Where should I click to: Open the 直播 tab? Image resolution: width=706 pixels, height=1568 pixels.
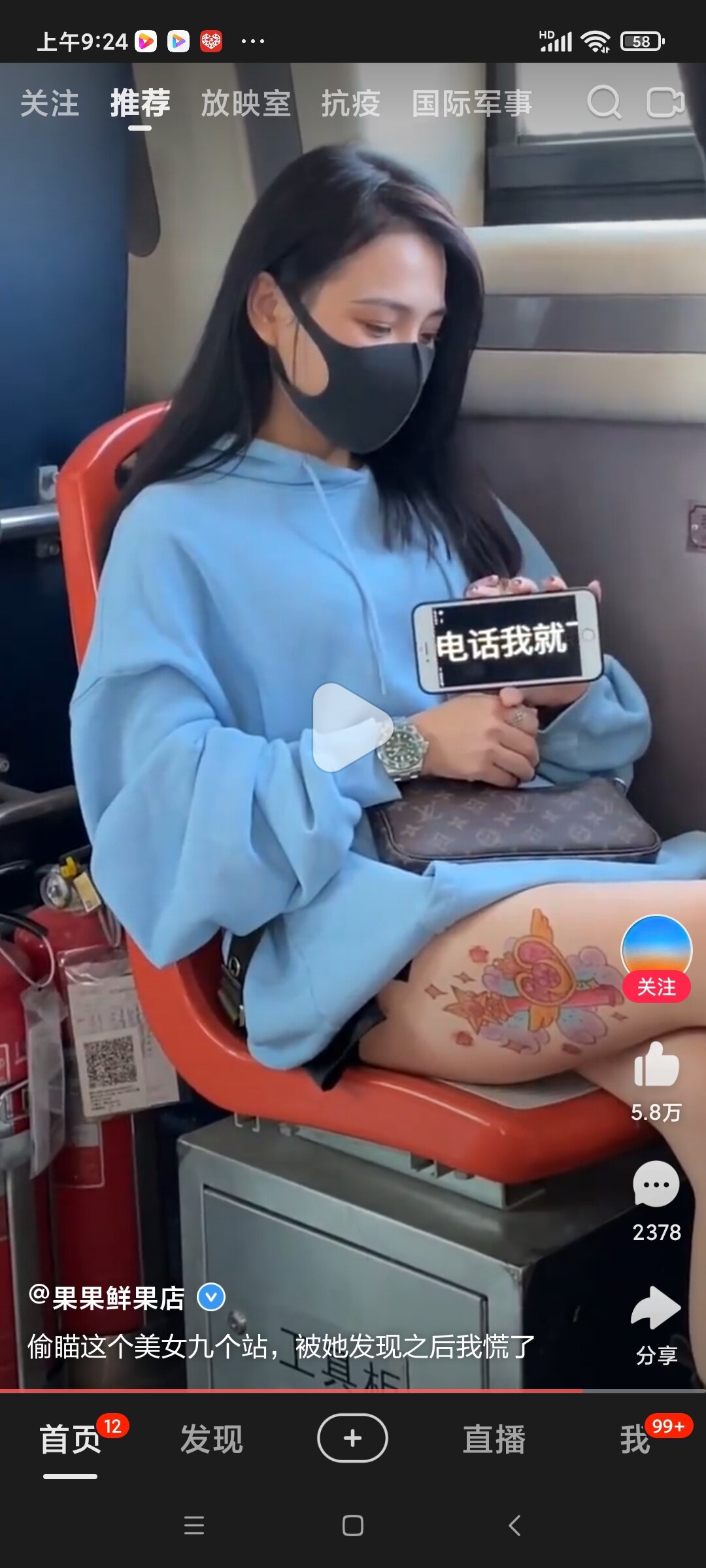click(494, 1439)
